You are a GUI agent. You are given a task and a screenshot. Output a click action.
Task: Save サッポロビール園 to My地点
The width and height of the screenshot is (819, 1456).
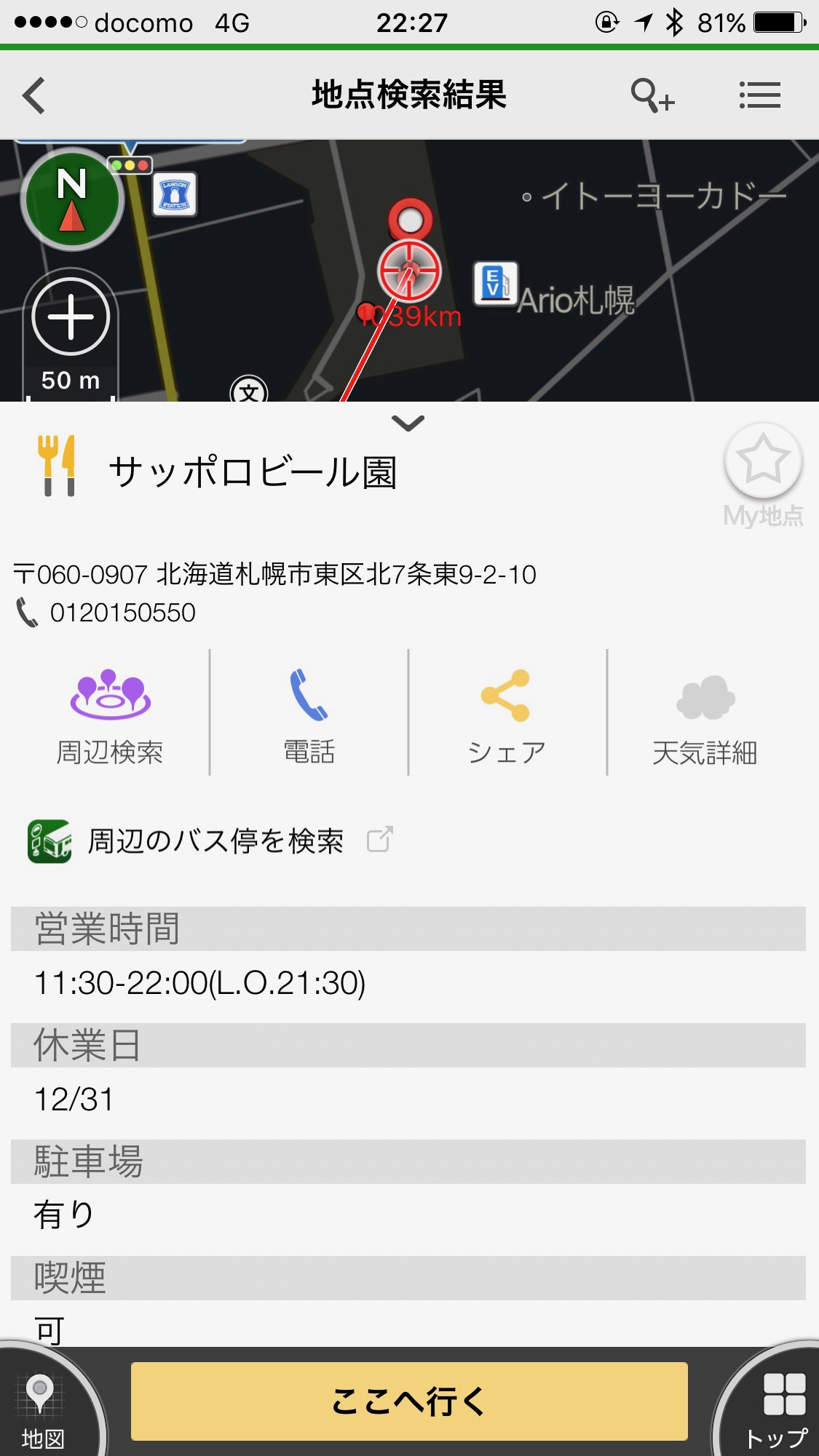click(x=763, y=474)
